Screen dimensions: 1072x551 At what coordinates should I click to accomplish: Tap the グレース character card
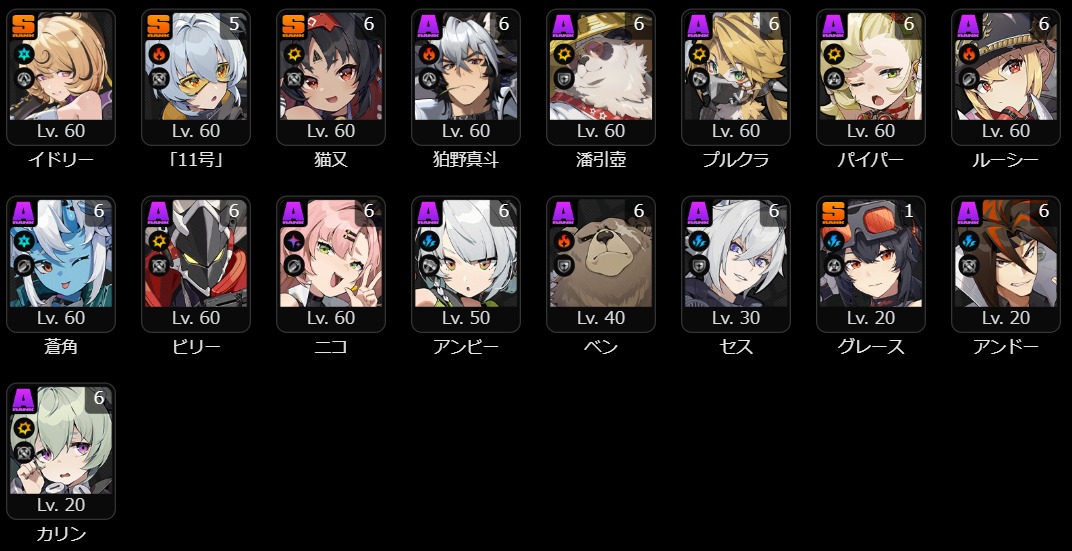[870, 263]
